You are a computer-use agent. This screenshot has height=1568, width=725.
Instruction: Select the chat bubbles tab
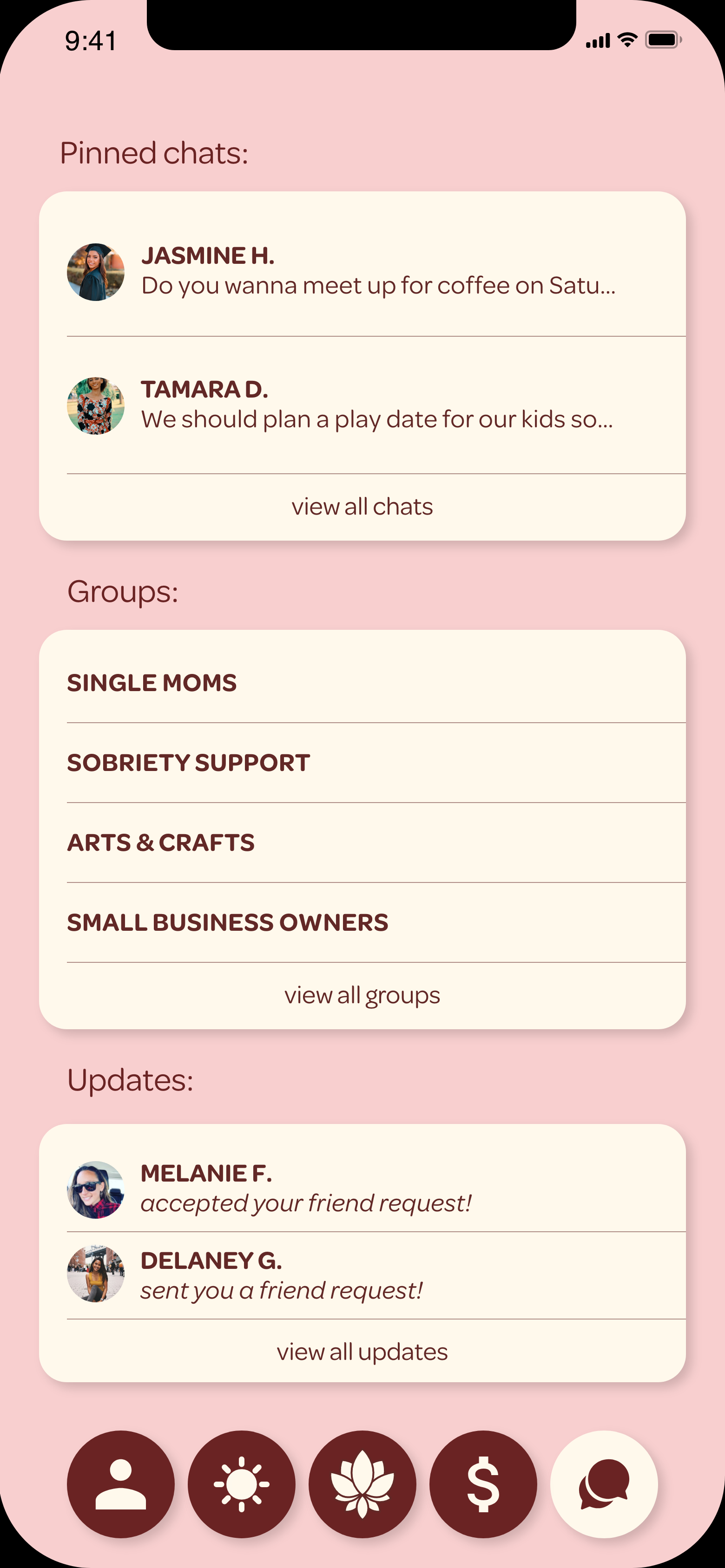604,1484
